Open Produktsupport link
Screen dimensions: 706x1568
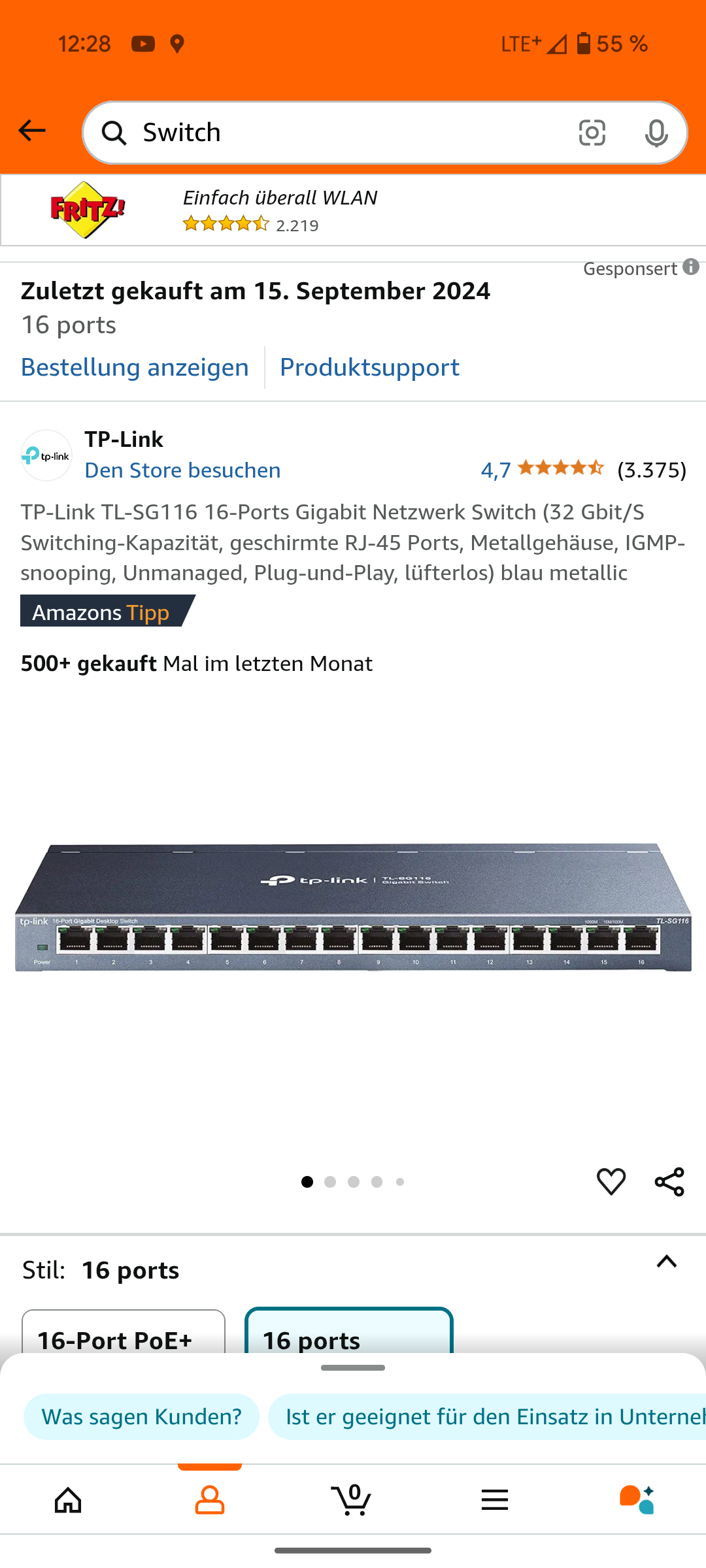coord(369,367)
